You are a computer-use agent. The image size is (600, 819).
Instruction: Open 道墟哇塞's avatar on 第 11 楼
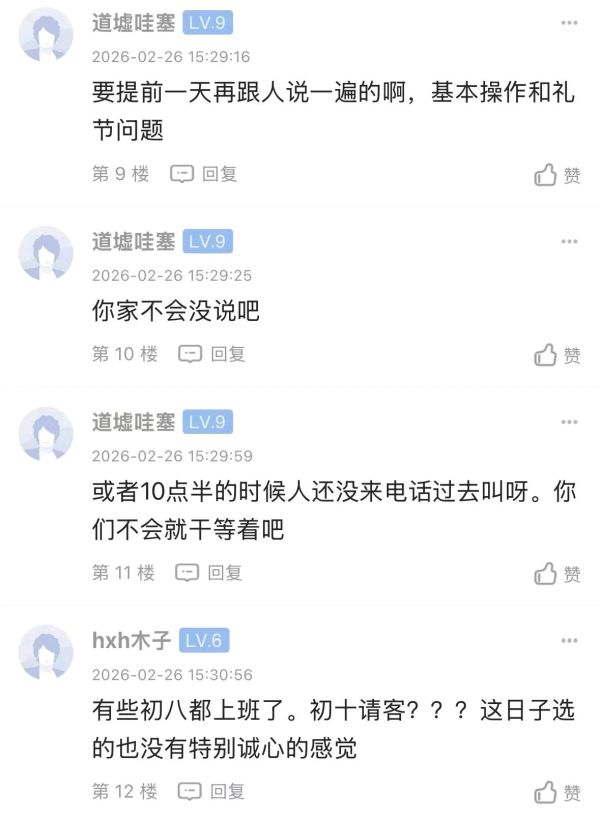[x=46, y=433]
